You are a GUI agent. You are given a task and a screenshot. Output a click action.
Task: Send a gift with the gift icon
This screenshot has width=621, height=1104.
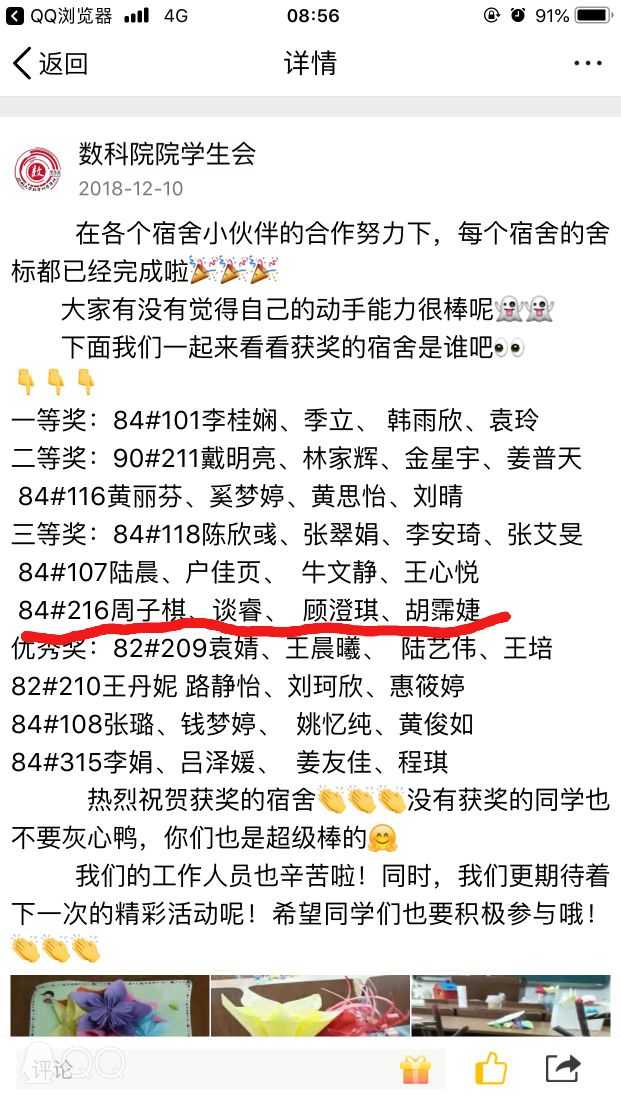(x=415, y=1069)
